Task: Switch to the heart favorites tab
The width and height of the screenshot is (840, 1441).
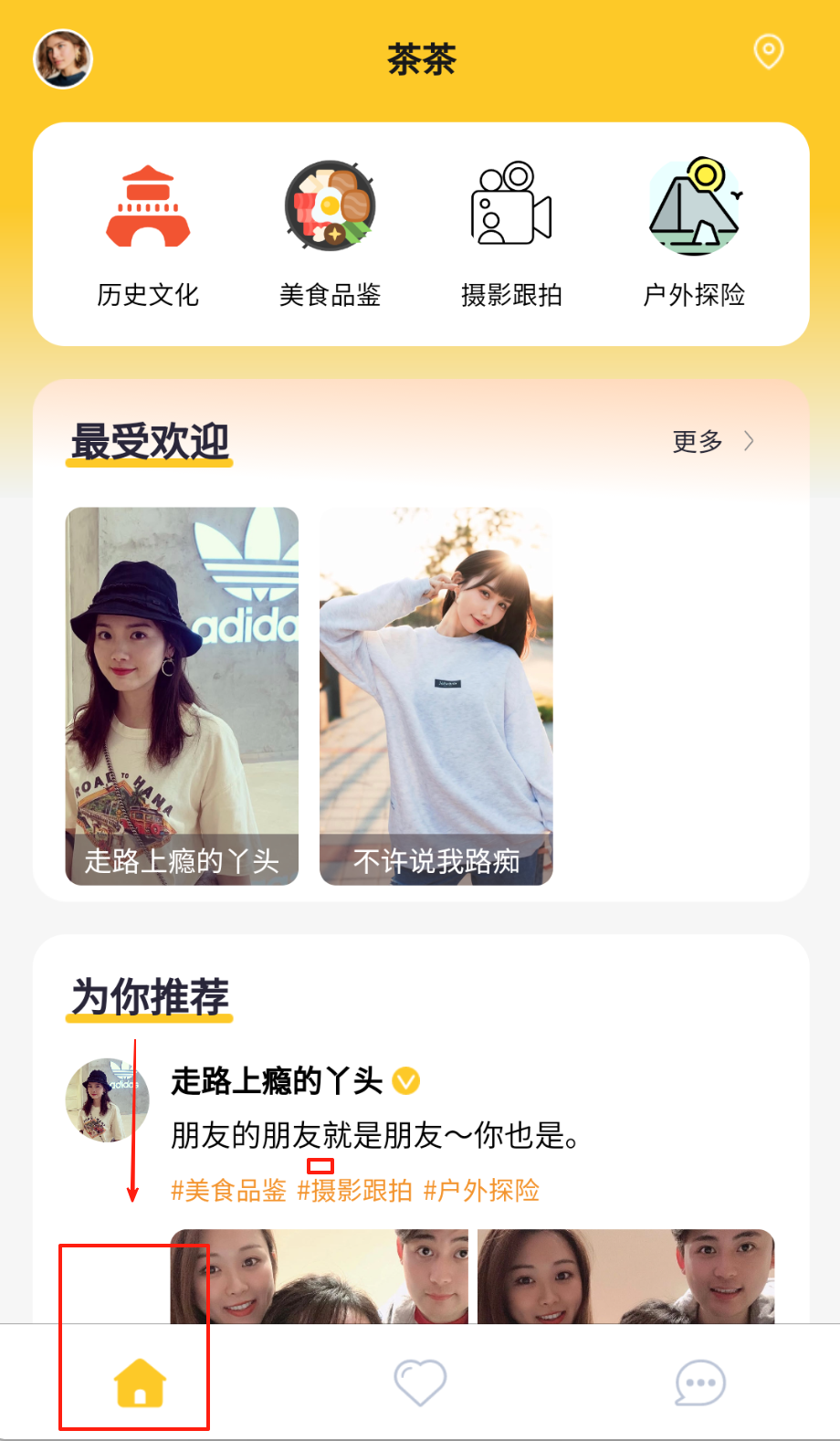Action: 420,1383
